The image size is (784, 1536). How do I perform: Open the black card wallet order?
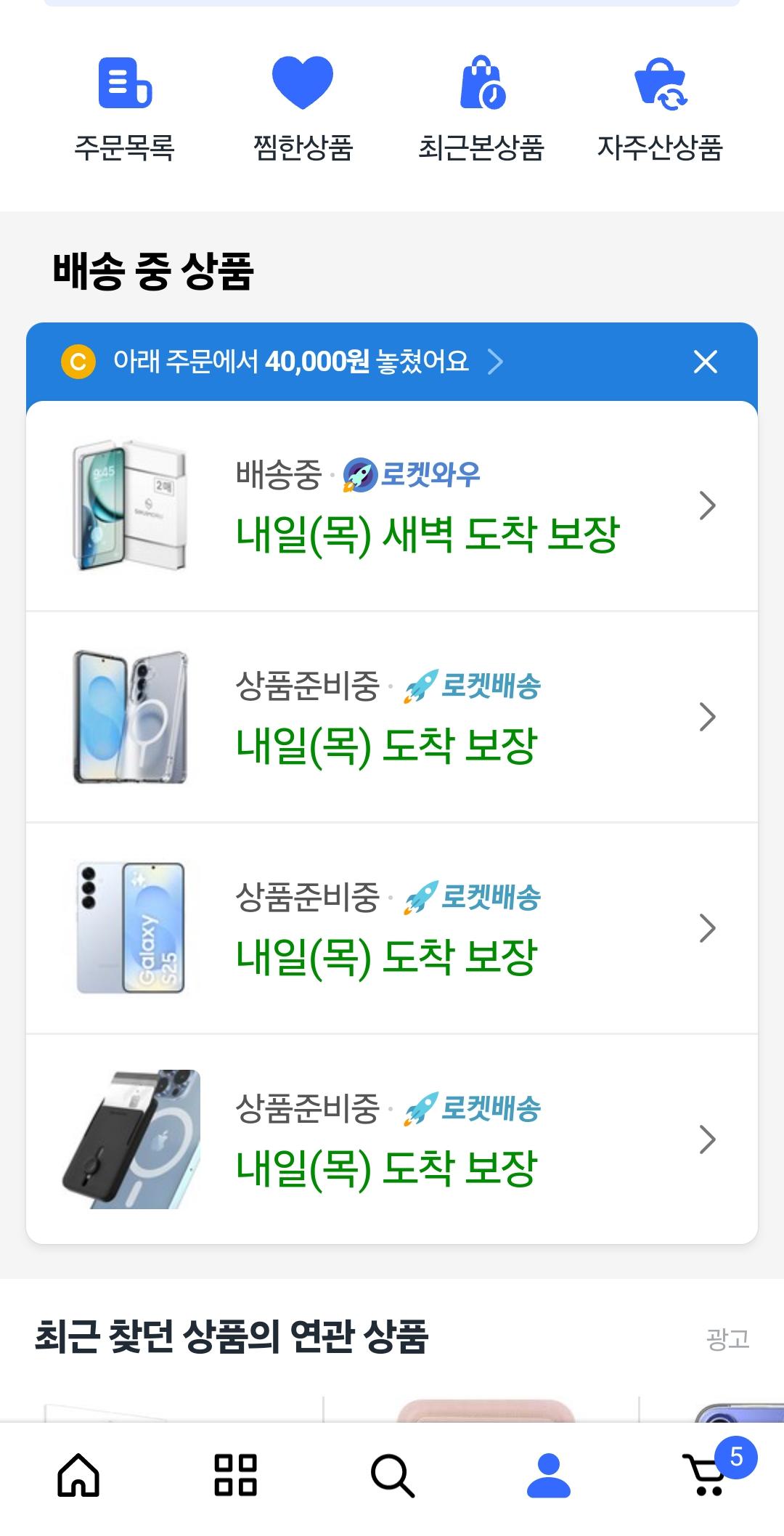(392, 1139)
